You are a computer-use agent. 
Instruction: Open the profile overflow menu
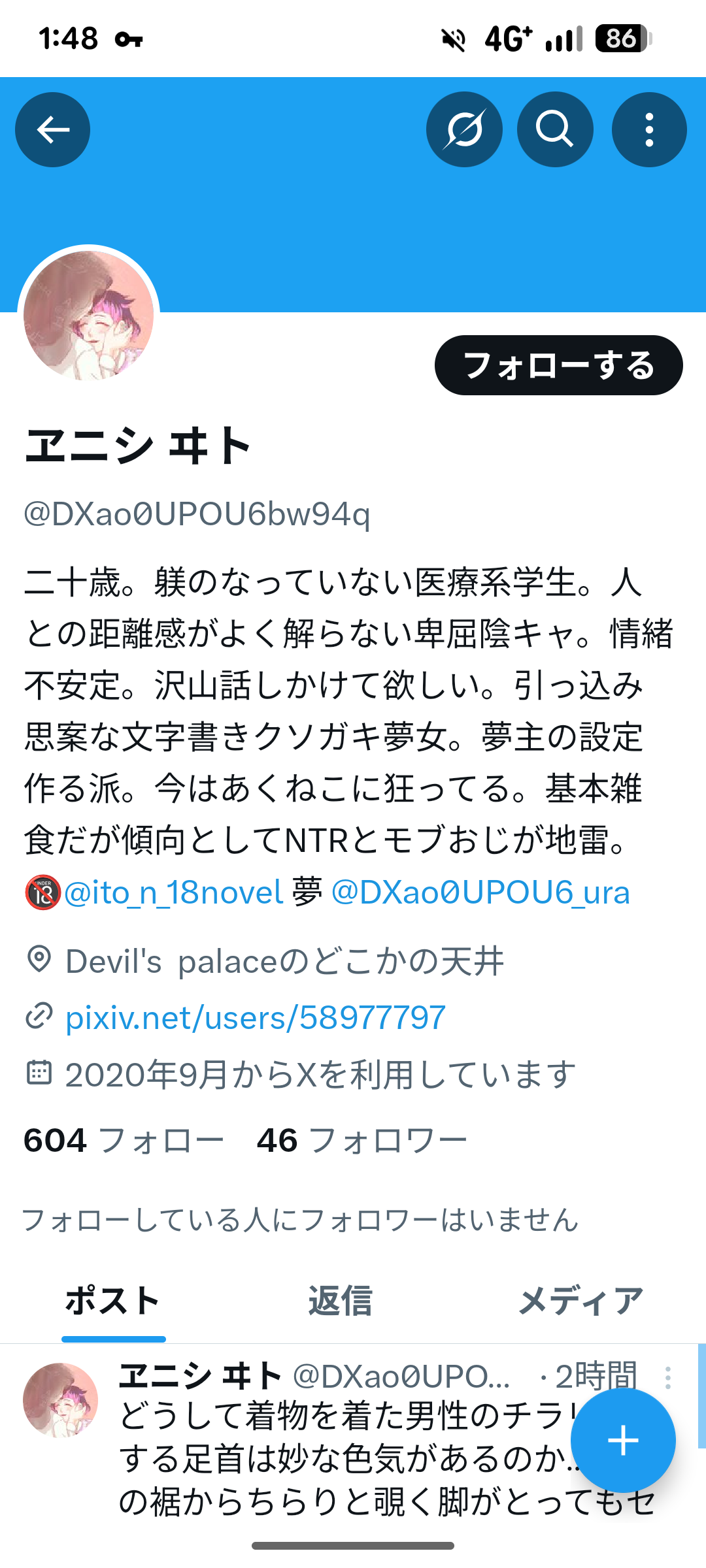[649, 129]
